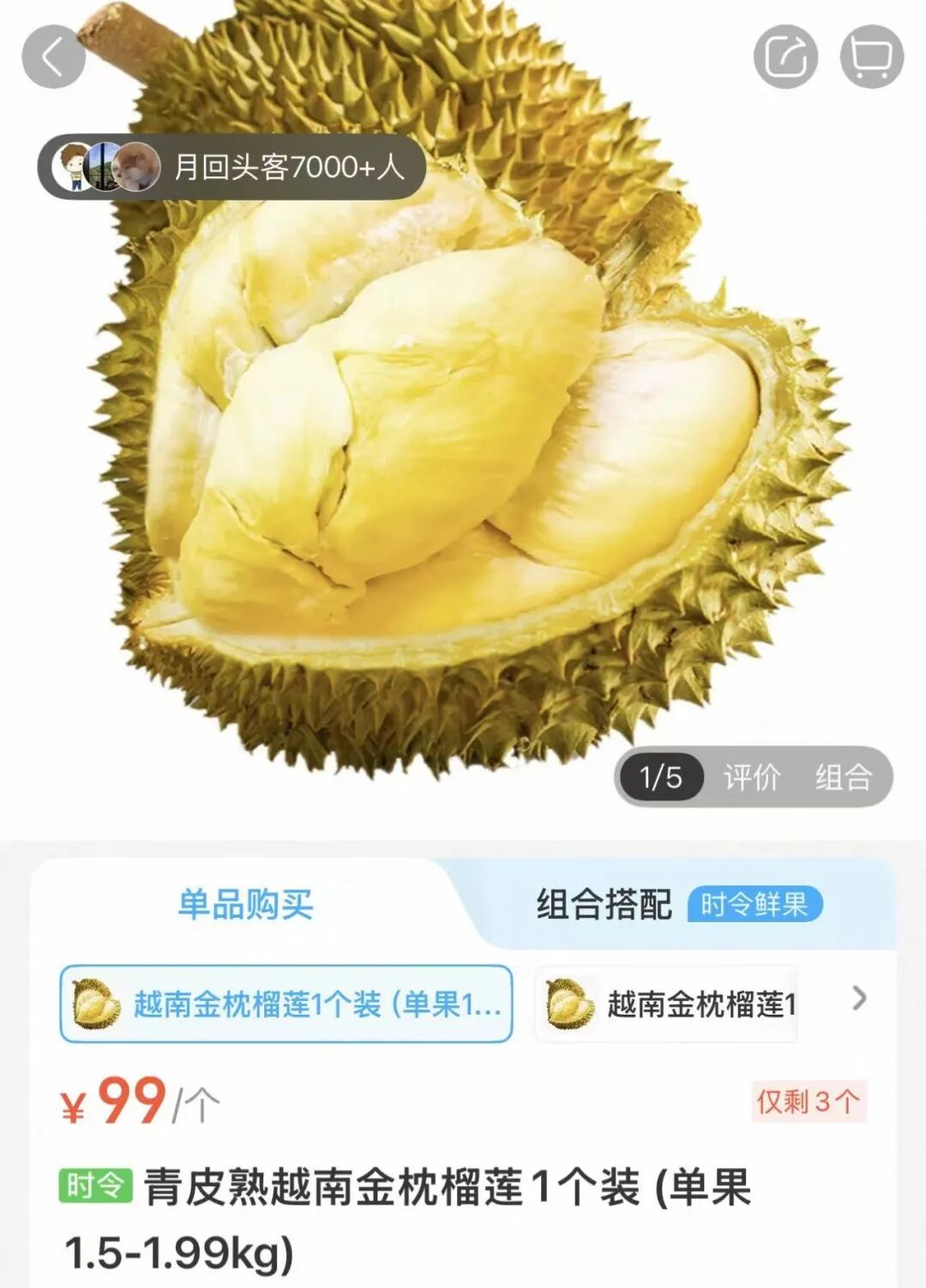
Task: Share this durian product
Action: click(x=785, y=57)
